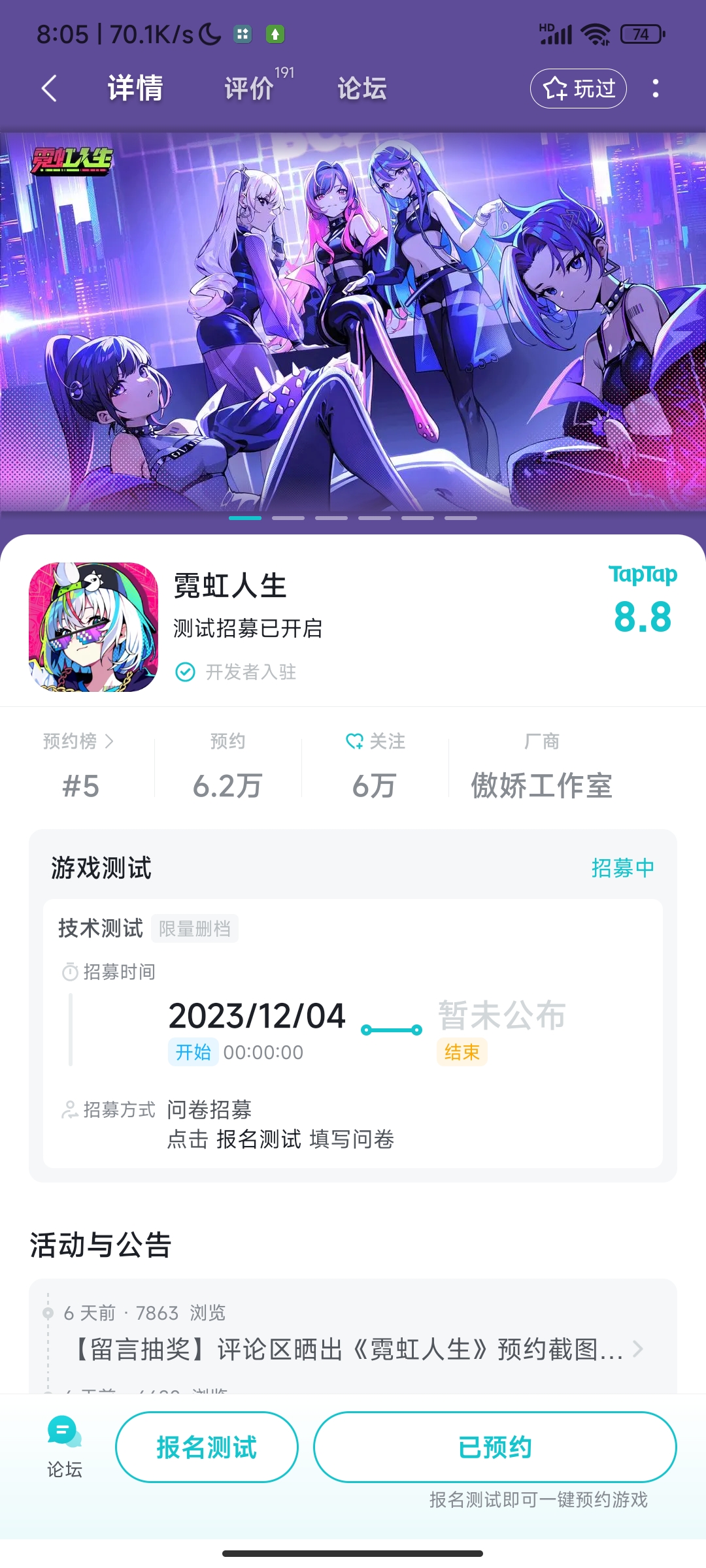Tap the heart icon above 关注

(354, 742)
